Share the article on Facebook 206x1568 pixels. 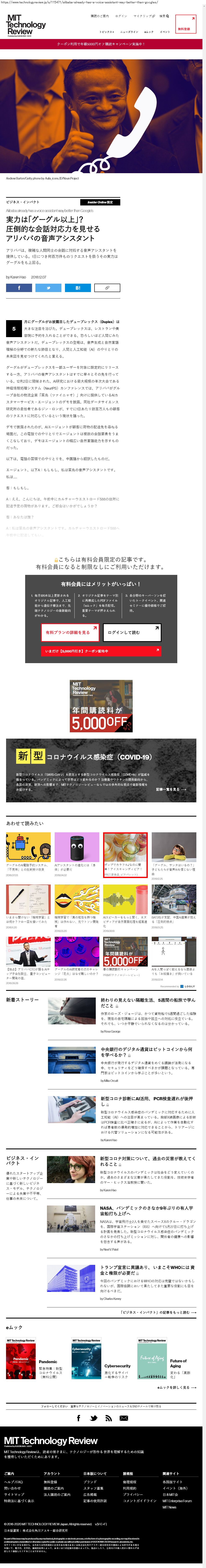[19, 288]
